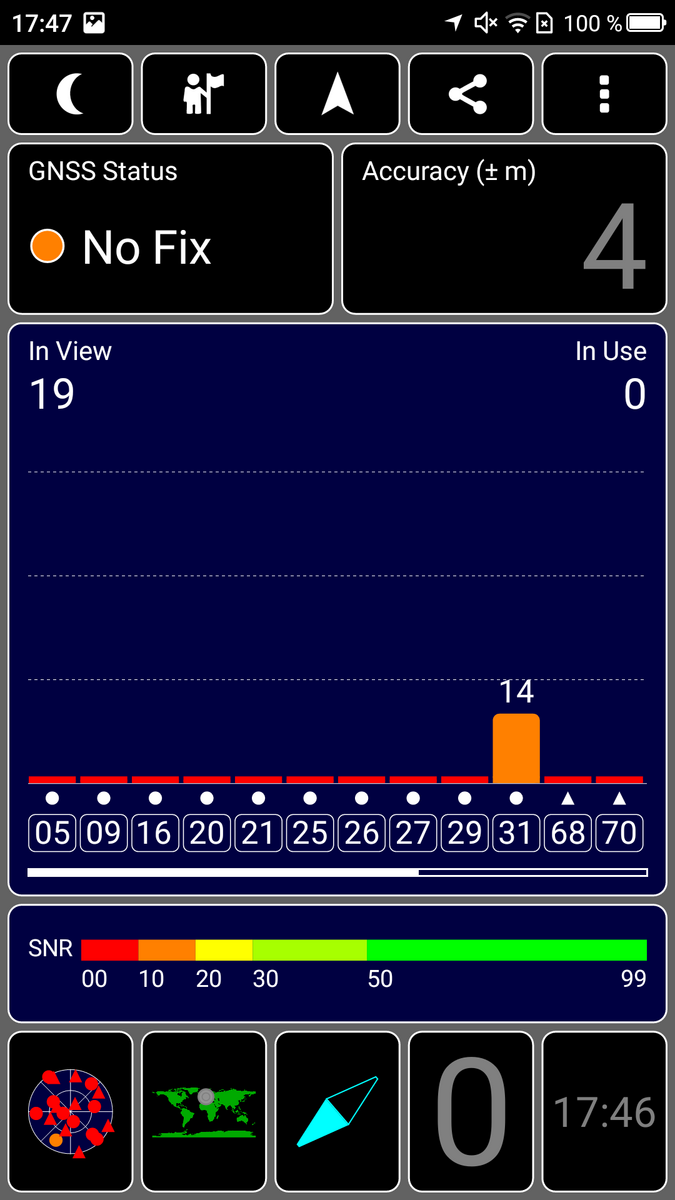Open the compass tile
The width and height of the screenshot is (675, 1200).
(337, 1112)
